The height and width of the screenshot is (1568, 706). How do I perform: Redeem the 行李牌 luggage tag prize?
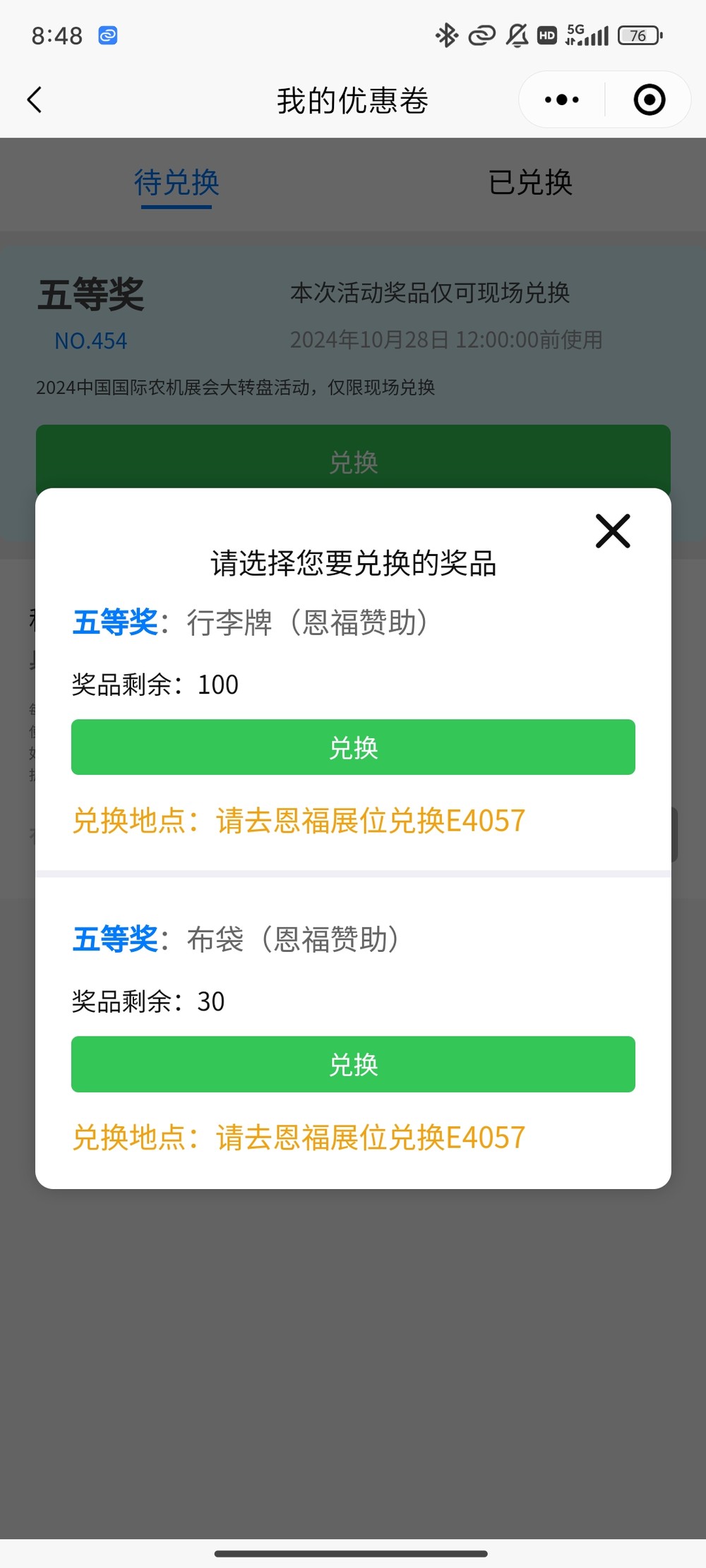[x=353, y=747]
